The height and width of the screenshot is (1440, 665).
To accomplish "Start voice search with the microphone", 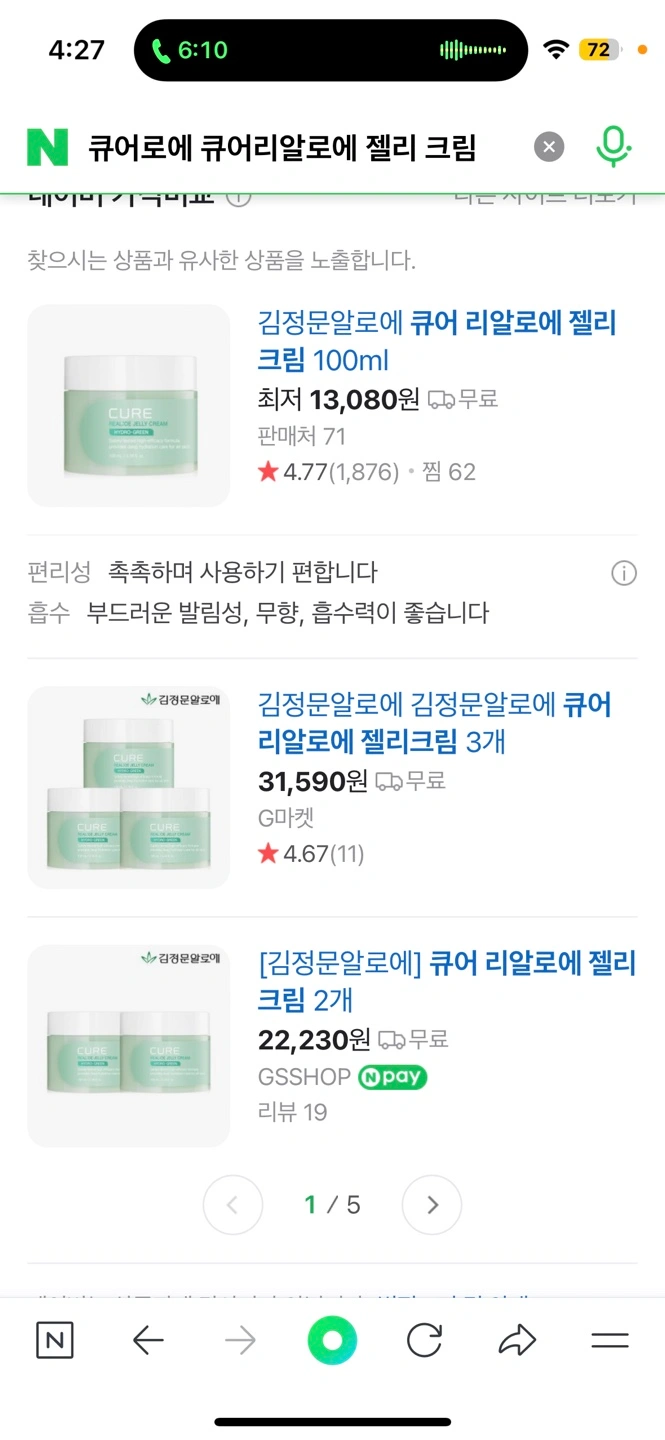I will coord(613,148).
